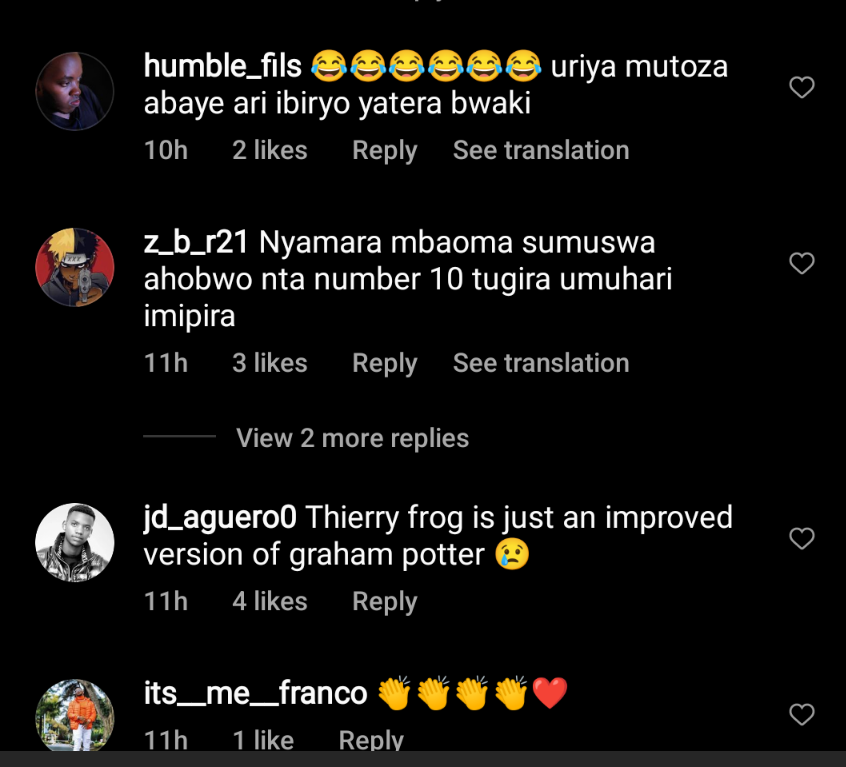
Task: Reply to jd_aguero0's comment
Action: pos(384,602)
